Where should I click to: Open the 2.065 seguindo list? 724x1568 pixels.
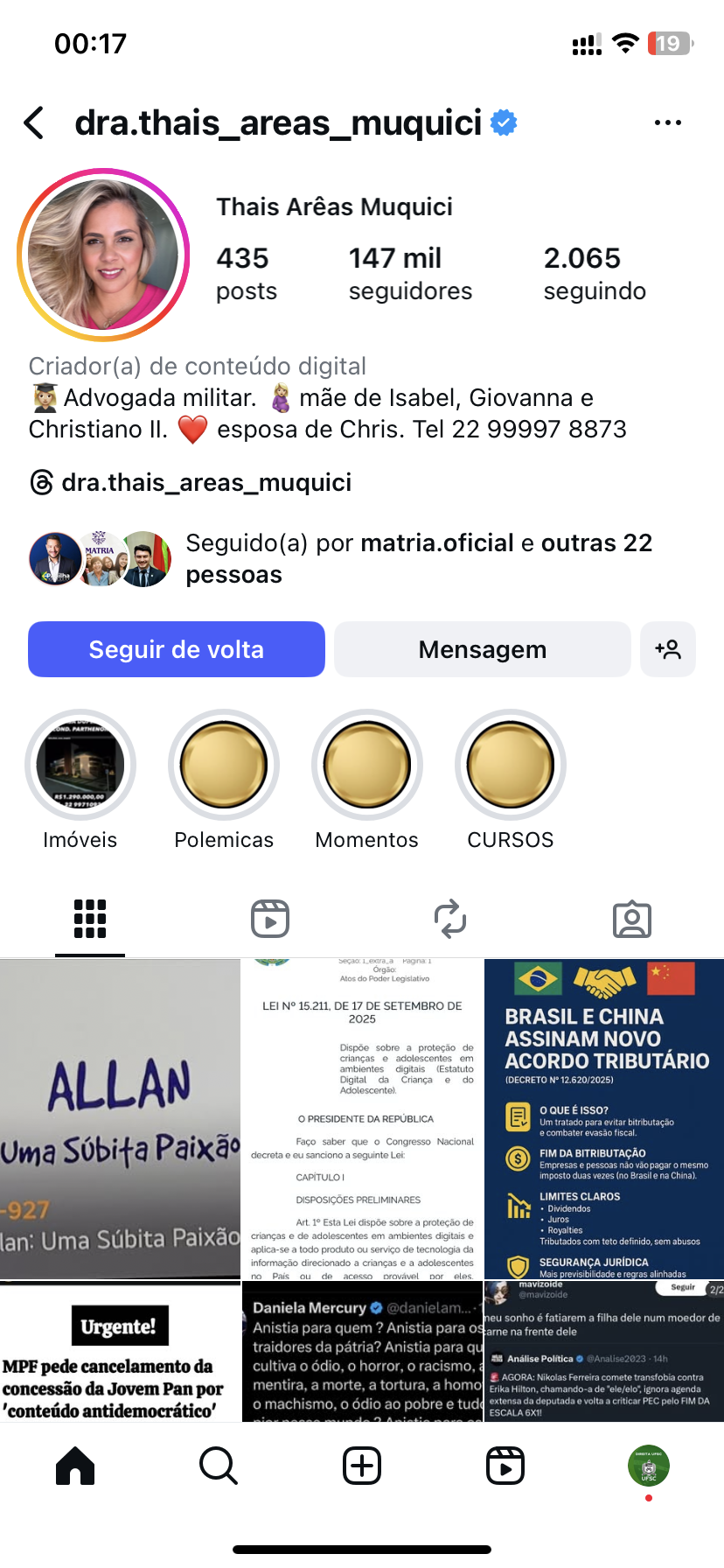[x=595, y=273]
